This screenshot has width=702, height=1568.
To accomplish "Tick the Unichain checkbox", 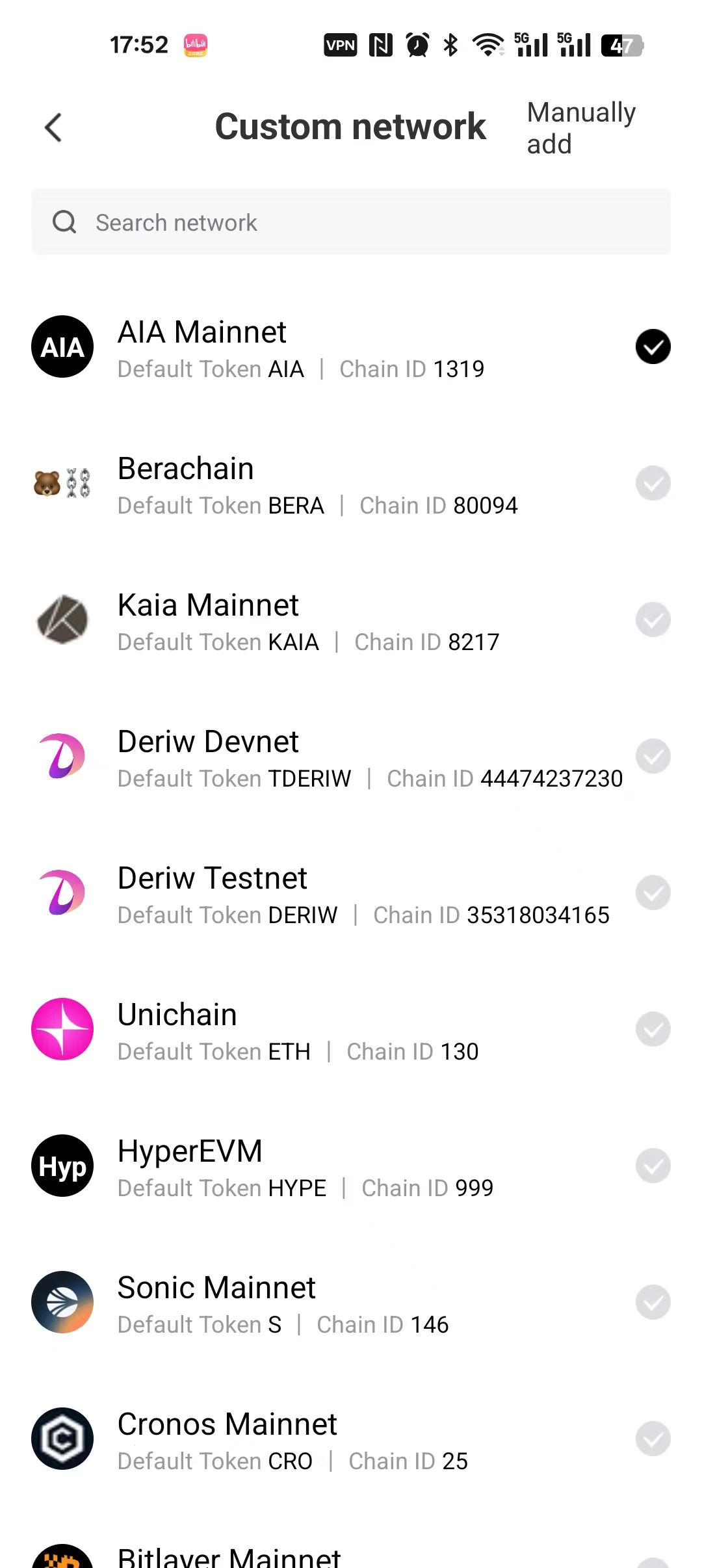I will (x=653, y=1030).
